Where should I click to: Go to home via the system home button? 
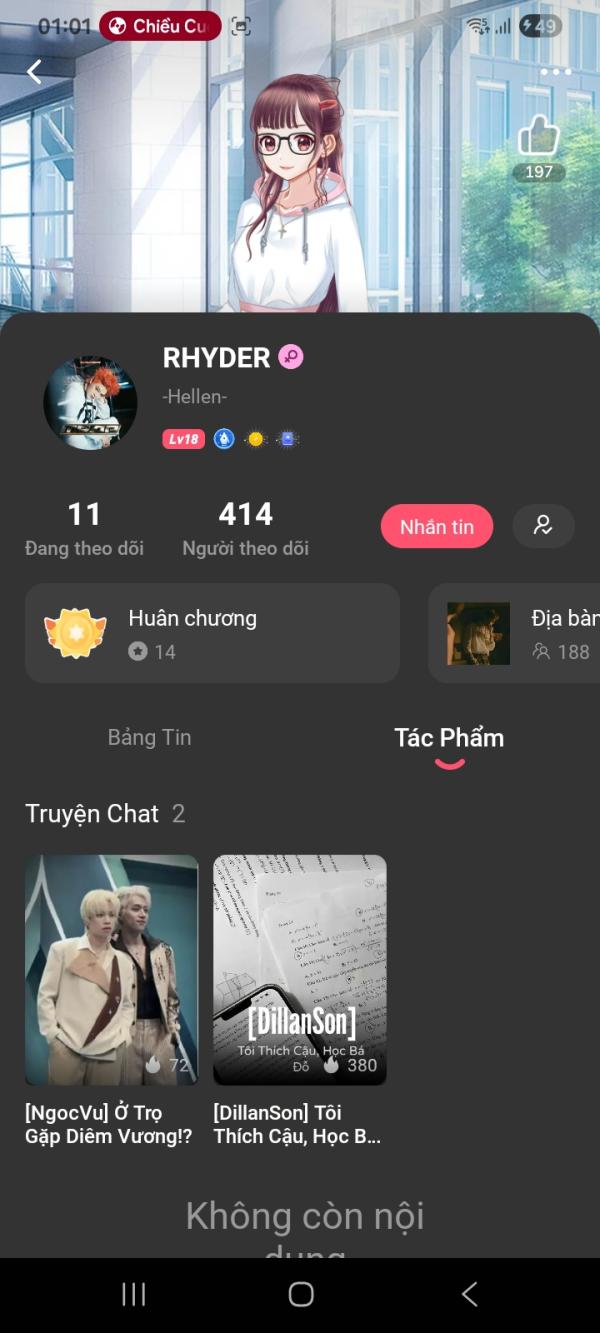pyautogui.click(x=300, y=1294)
